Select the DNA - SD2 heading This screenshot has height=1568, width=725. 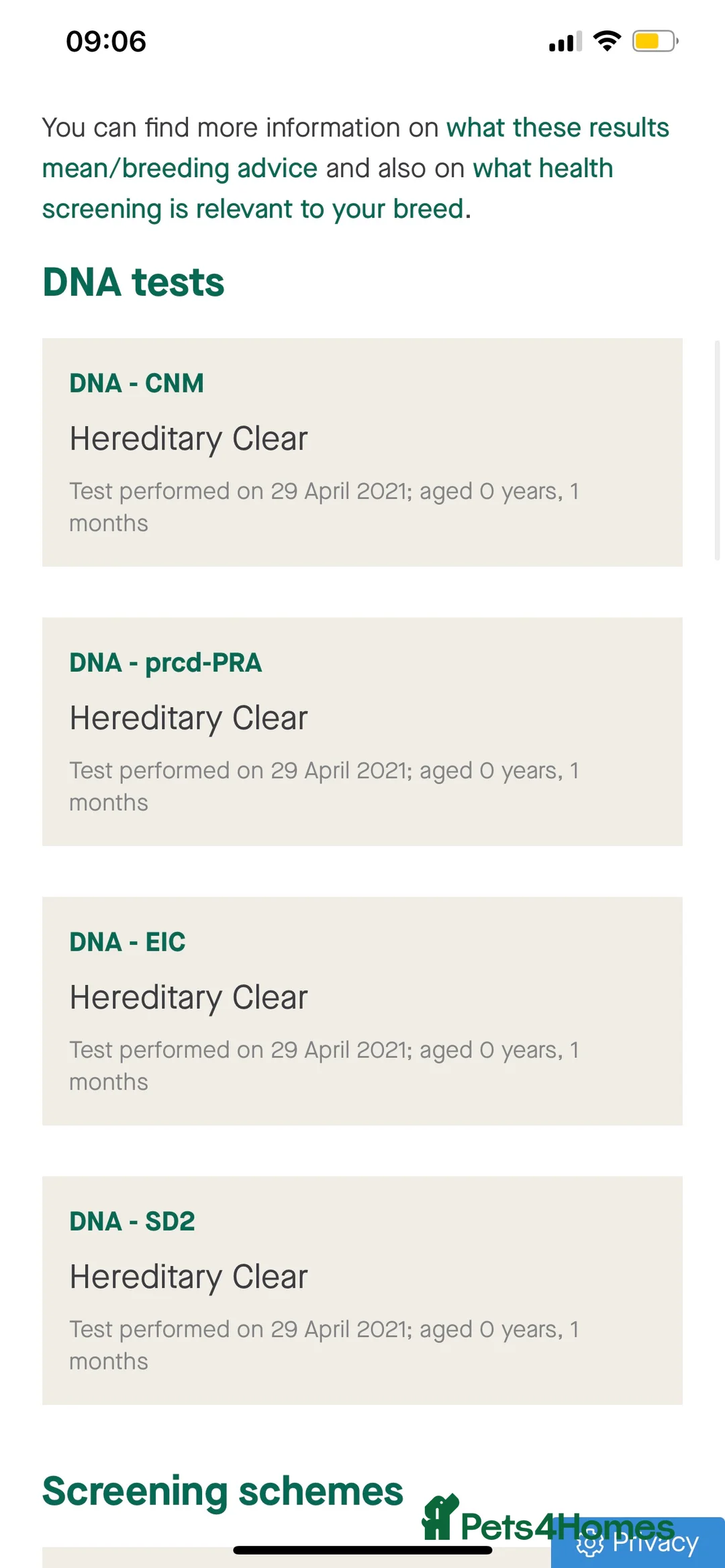point(132,1220)
